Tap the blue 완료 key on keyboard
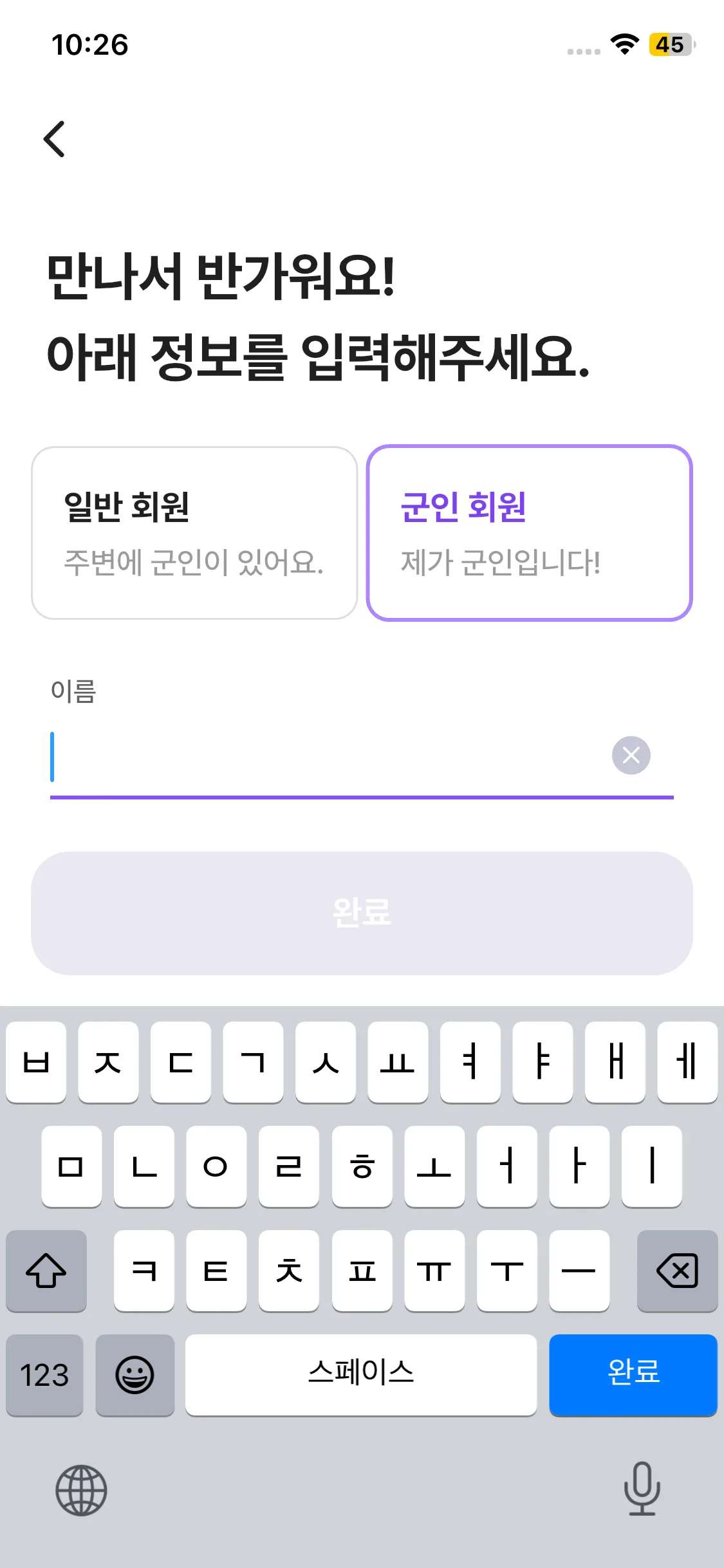 tap(633, 1374)
